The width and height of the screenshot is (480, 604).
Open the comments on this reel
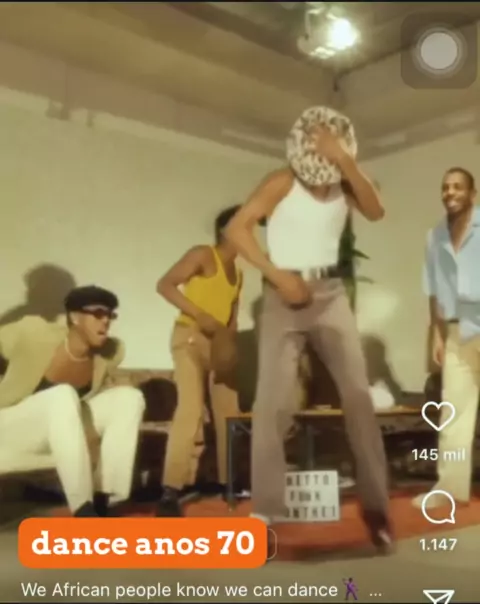coord(438,507)
